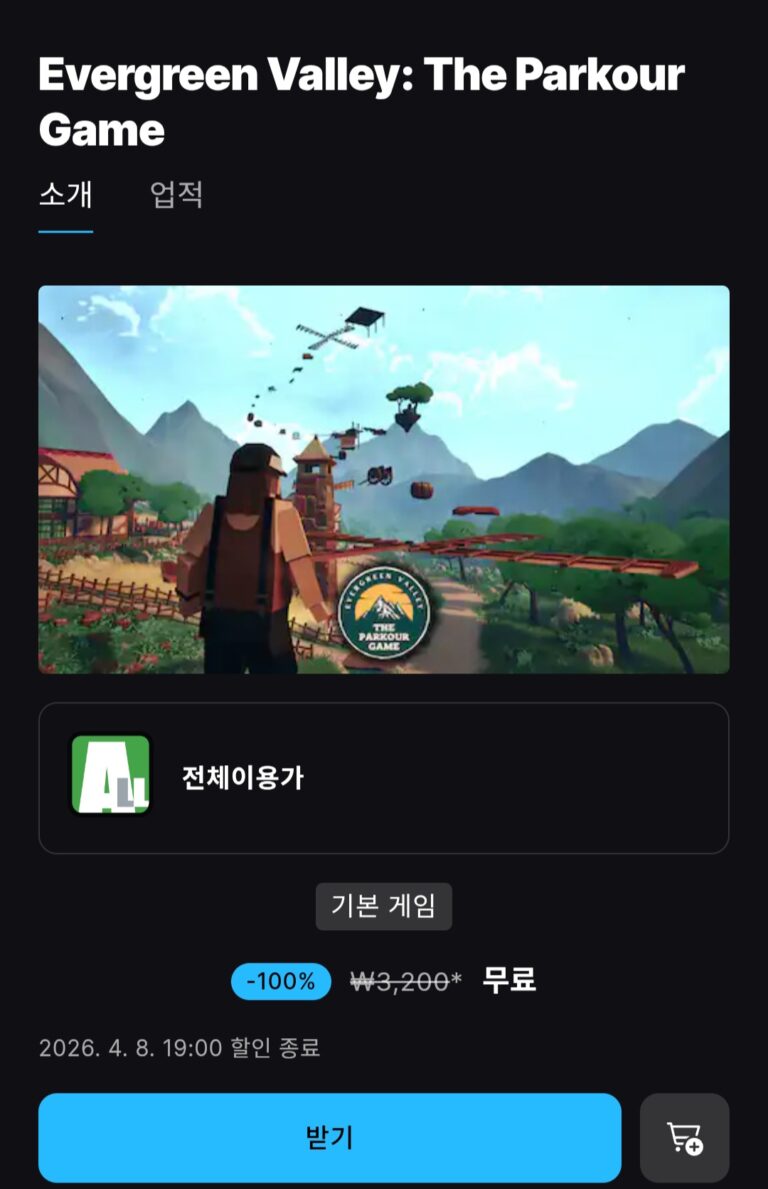The height and width of the screenshot is (1189, 768).
Task: Add the game to cart
Action: [684, 1137]
